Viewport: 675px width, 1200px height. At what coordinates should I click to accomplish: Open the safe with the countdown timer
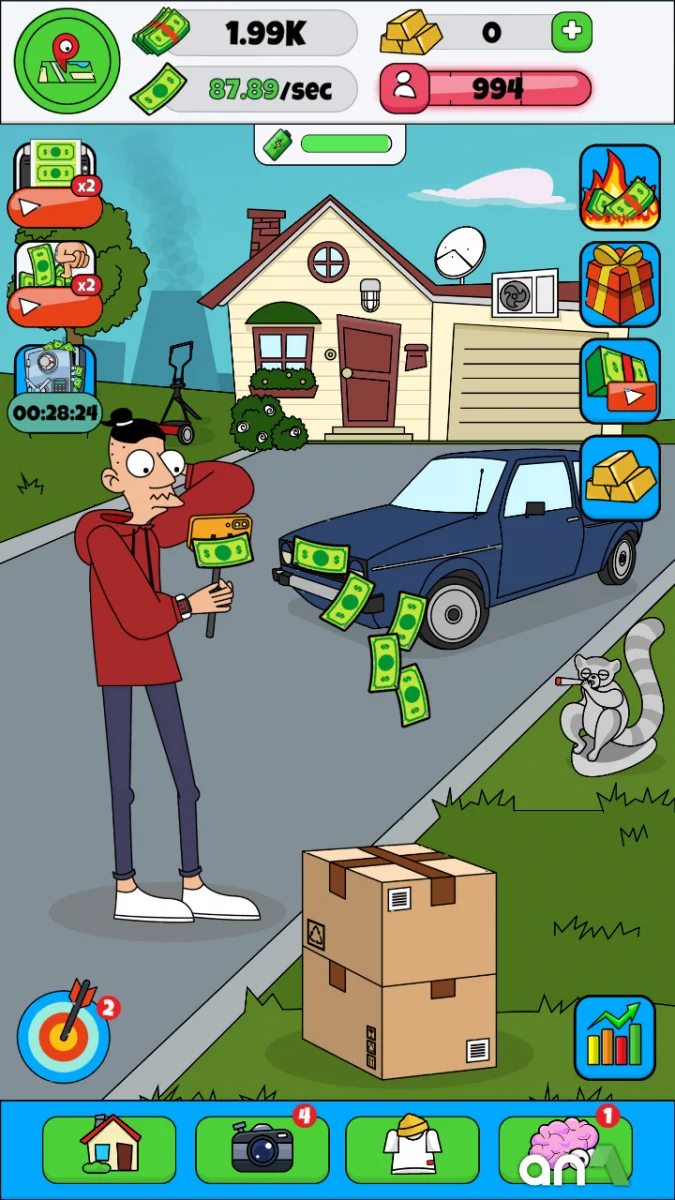(56, 385)
